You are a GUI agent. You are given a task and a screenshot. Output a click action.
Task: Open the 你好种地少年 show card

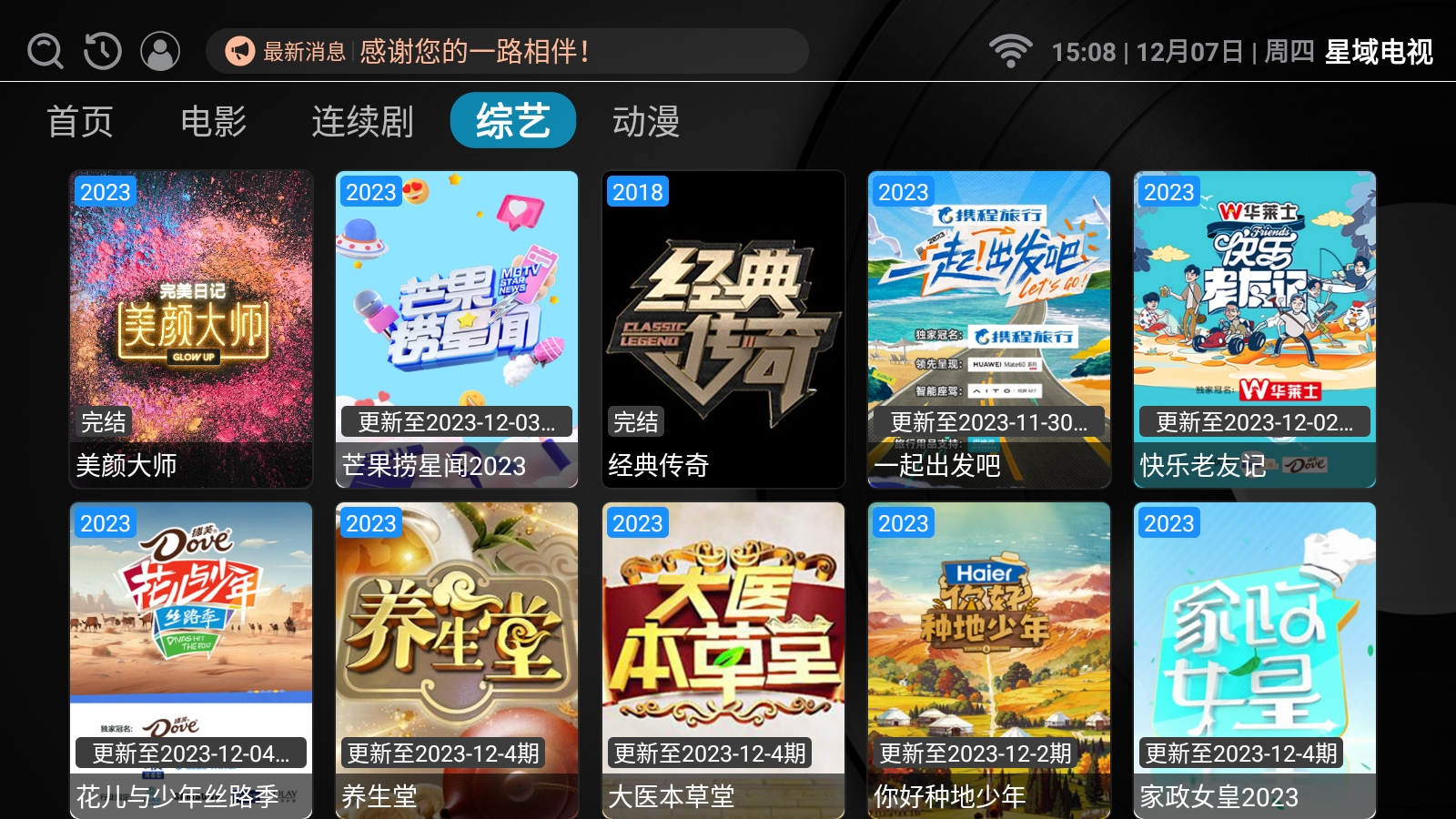[x=989, y=660]
